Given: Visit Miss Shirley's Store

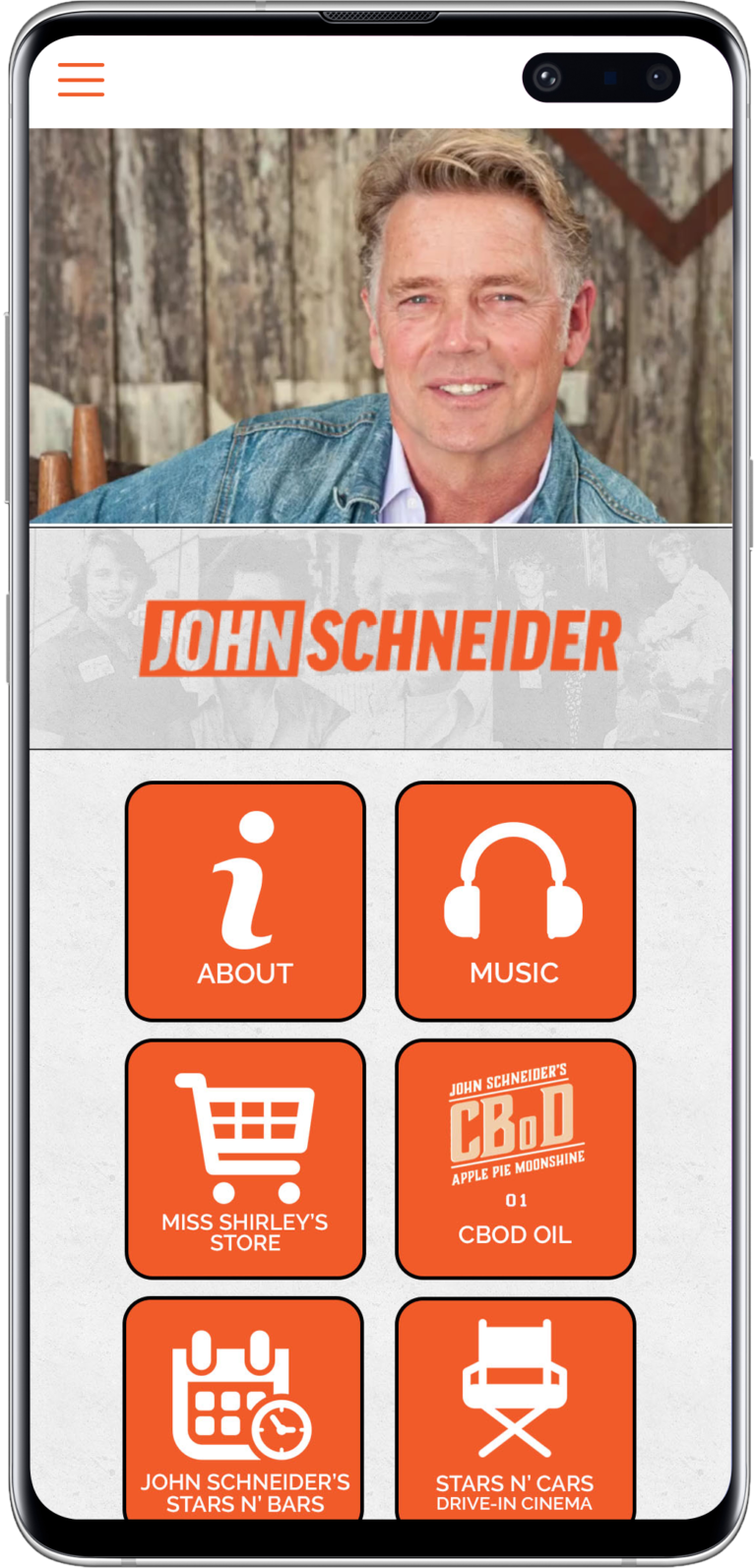Looking at the screenshot, I should (x=245, y=1159).
